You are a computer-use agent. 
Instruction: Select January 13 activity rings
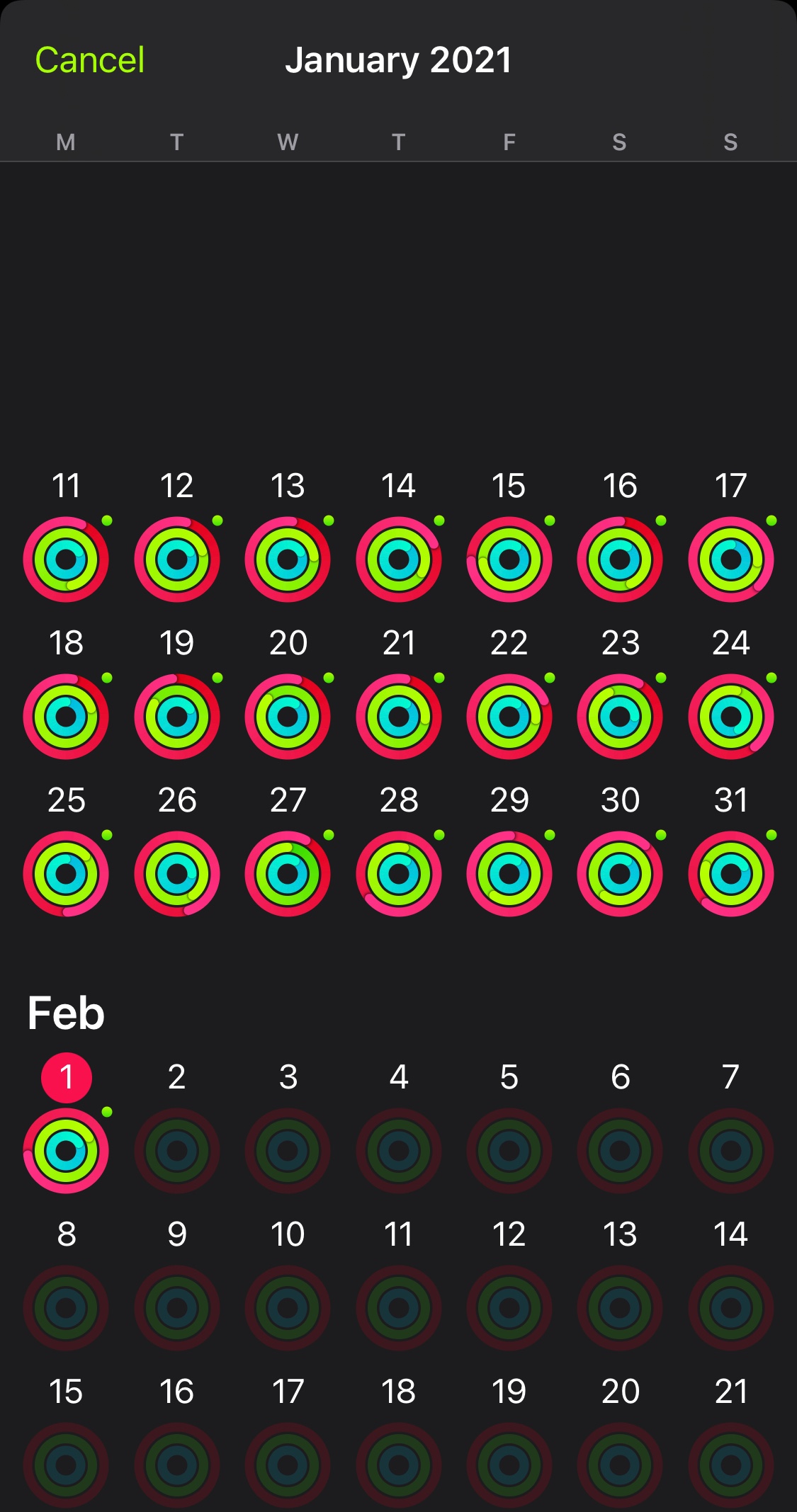tap(288, 559)
